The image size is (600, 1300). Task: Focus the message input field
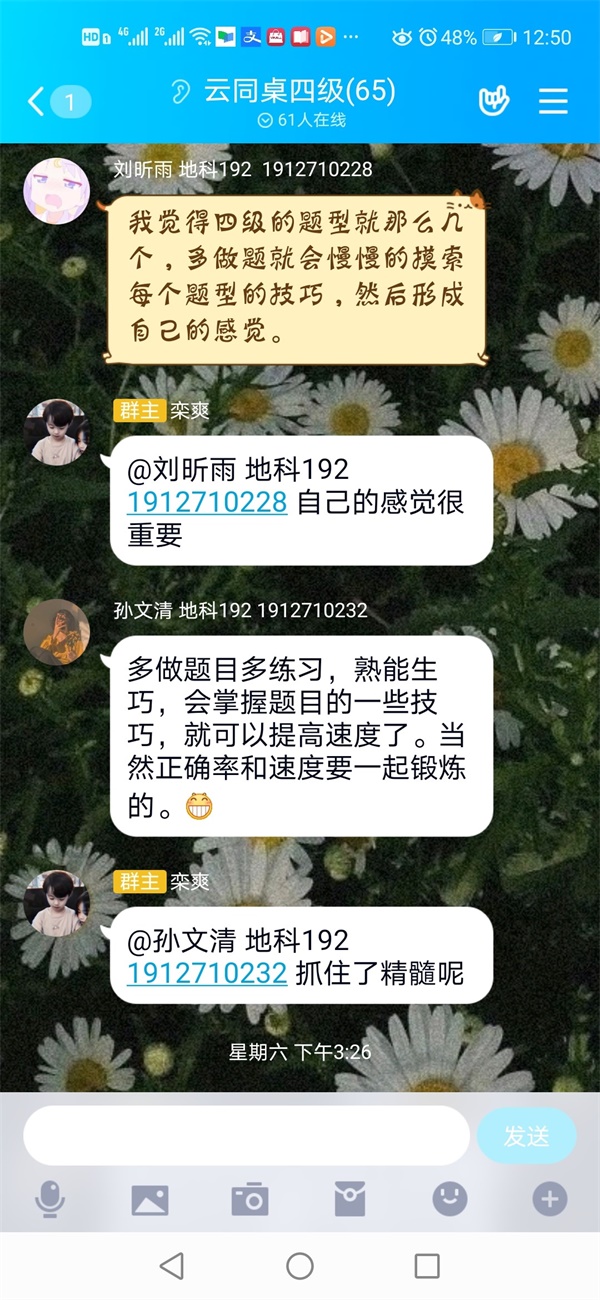(x=246, y=1136)
